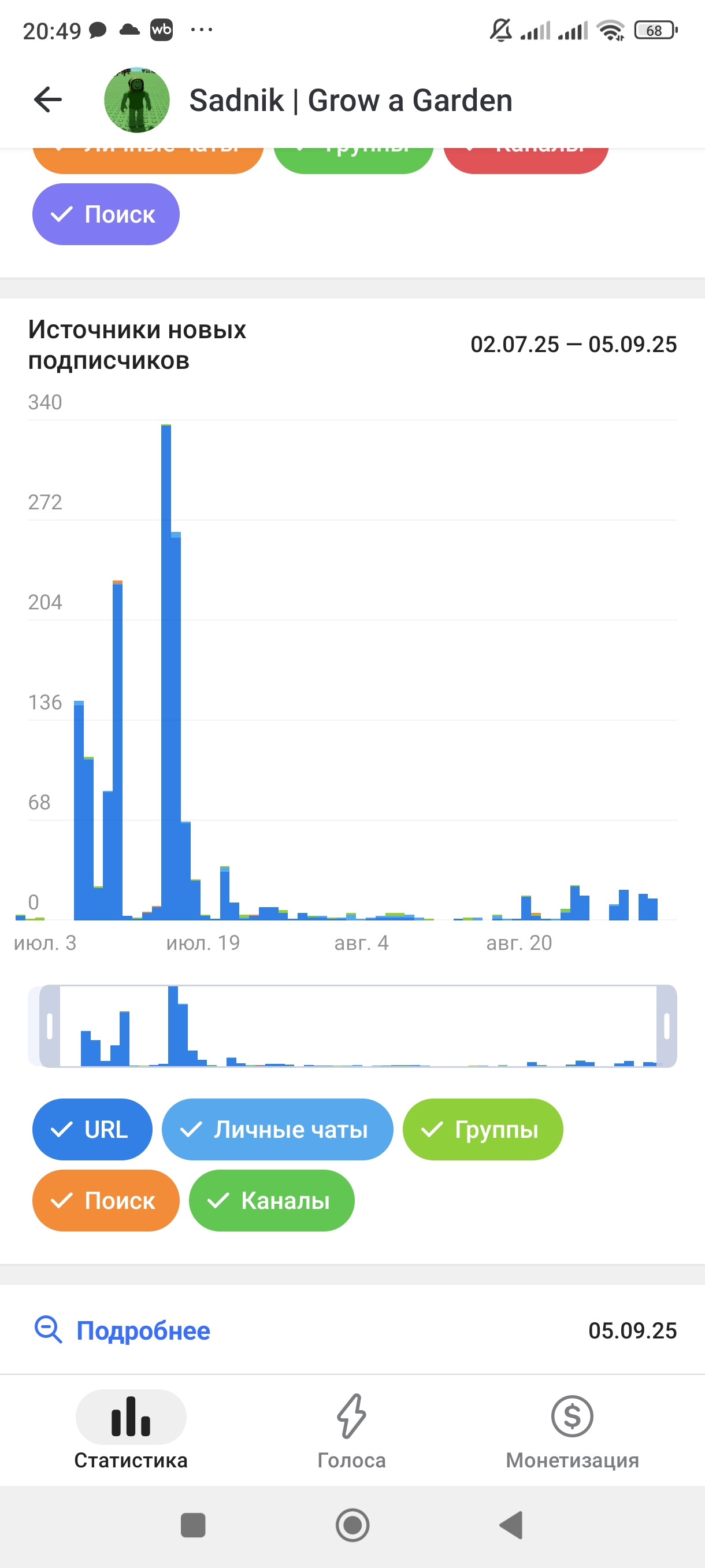Screen dimensions: 705x1568
Task: Toggle the orange Поиск source chip
Action: 106,1200
